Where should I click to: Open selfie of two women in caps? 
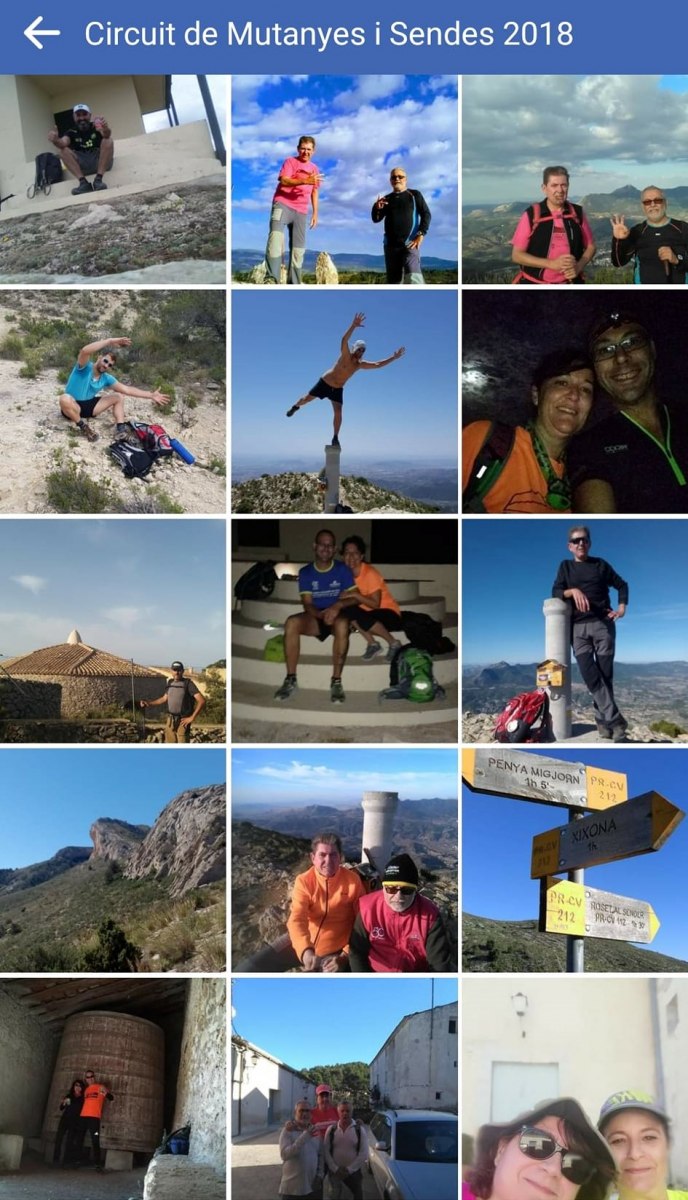pos(575,1088)
